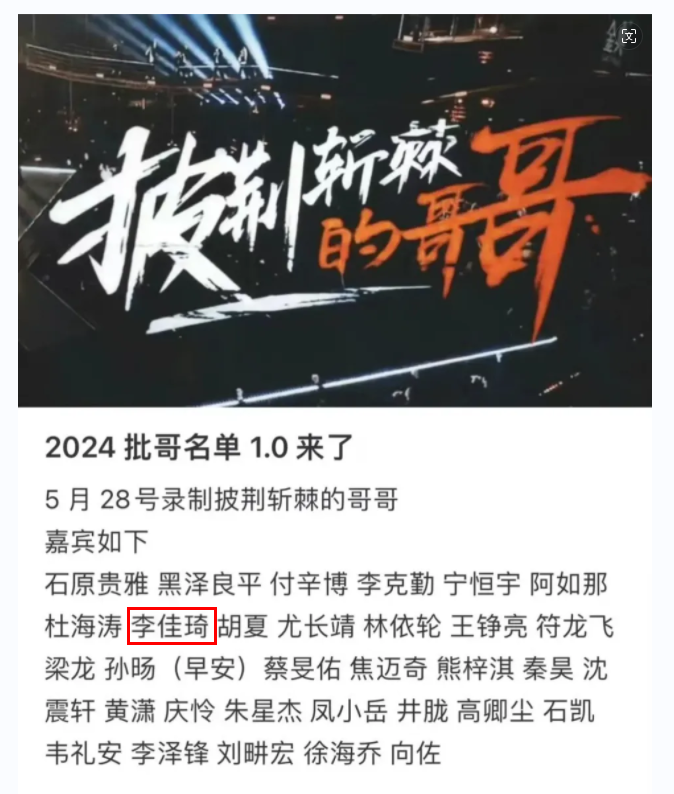Image resolution: width=674 pixels, height=794 pixels.
Task: Tap the text recognition icon on the image
Action: point(628,37)
